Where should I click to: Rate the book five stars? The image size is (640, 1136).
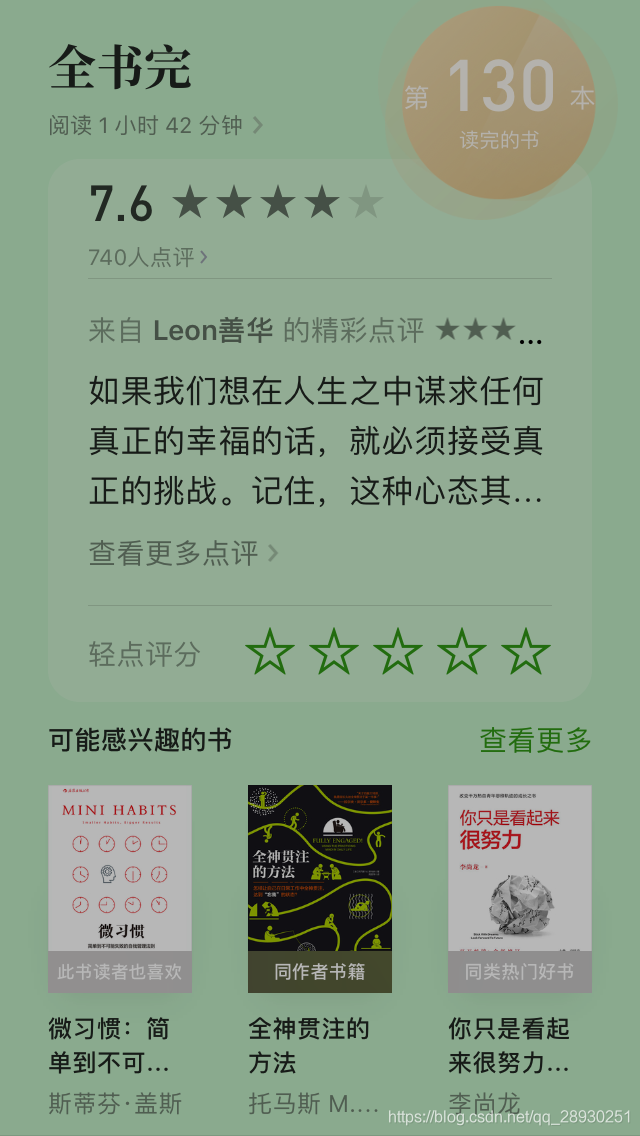tap(526, 653)
